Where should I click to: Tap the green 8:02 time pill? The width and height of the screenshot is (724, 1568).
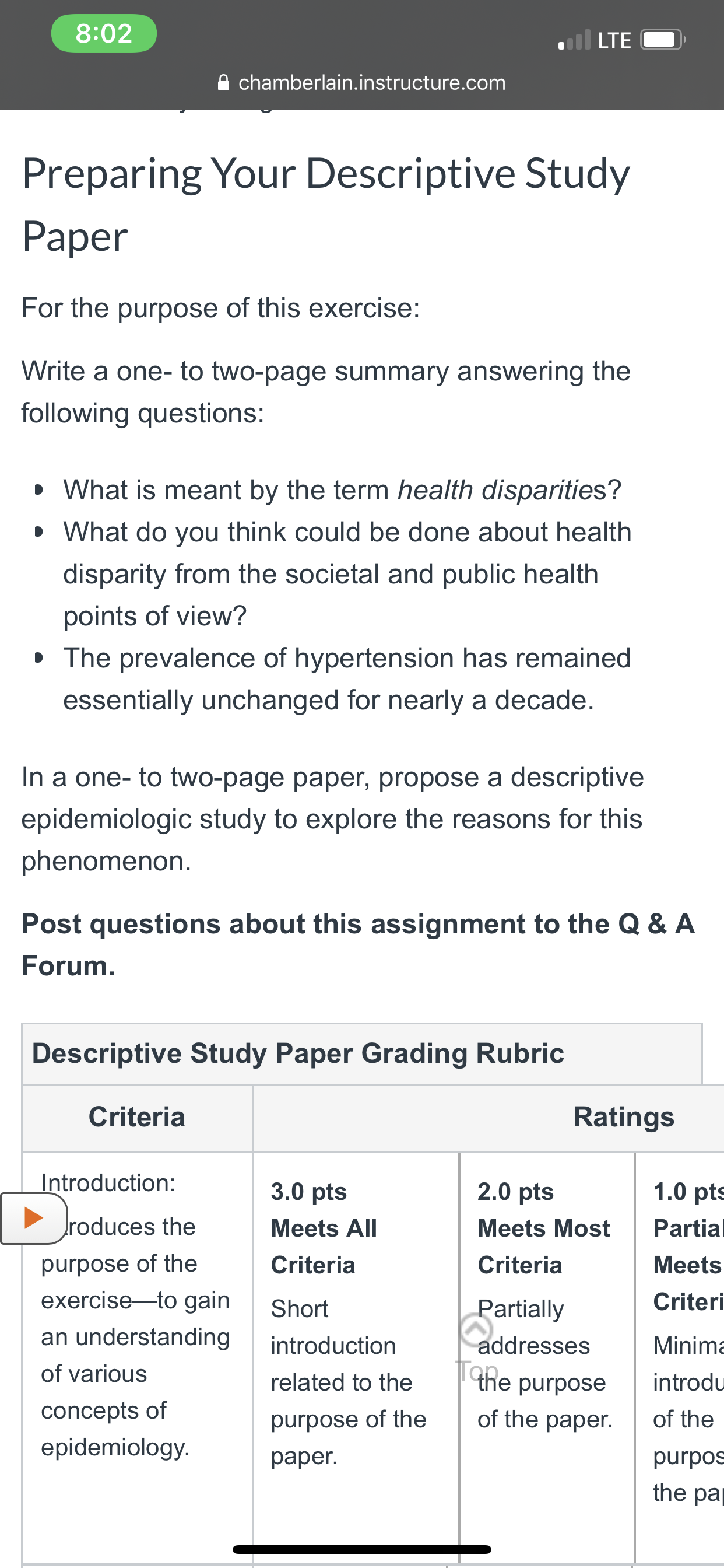pyautogui.click(x=103, y=33)
